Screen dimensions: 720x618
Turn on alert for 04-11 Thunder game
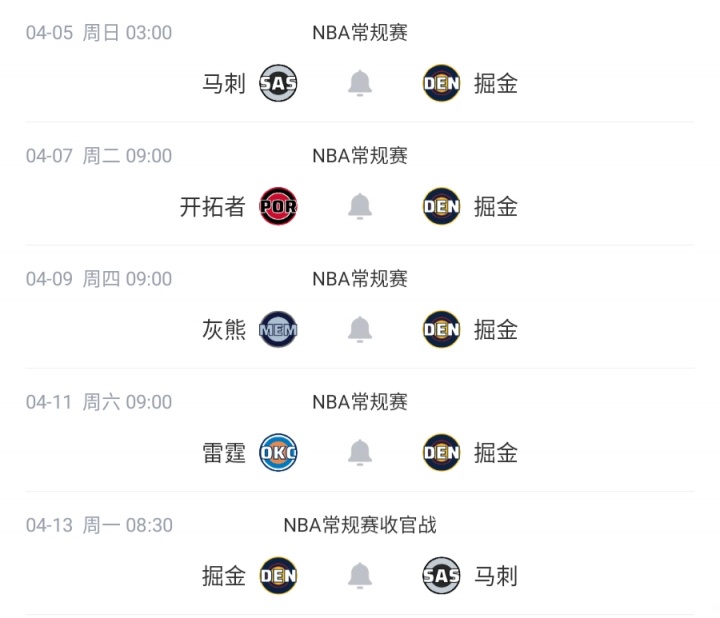[x=360, y=453]
